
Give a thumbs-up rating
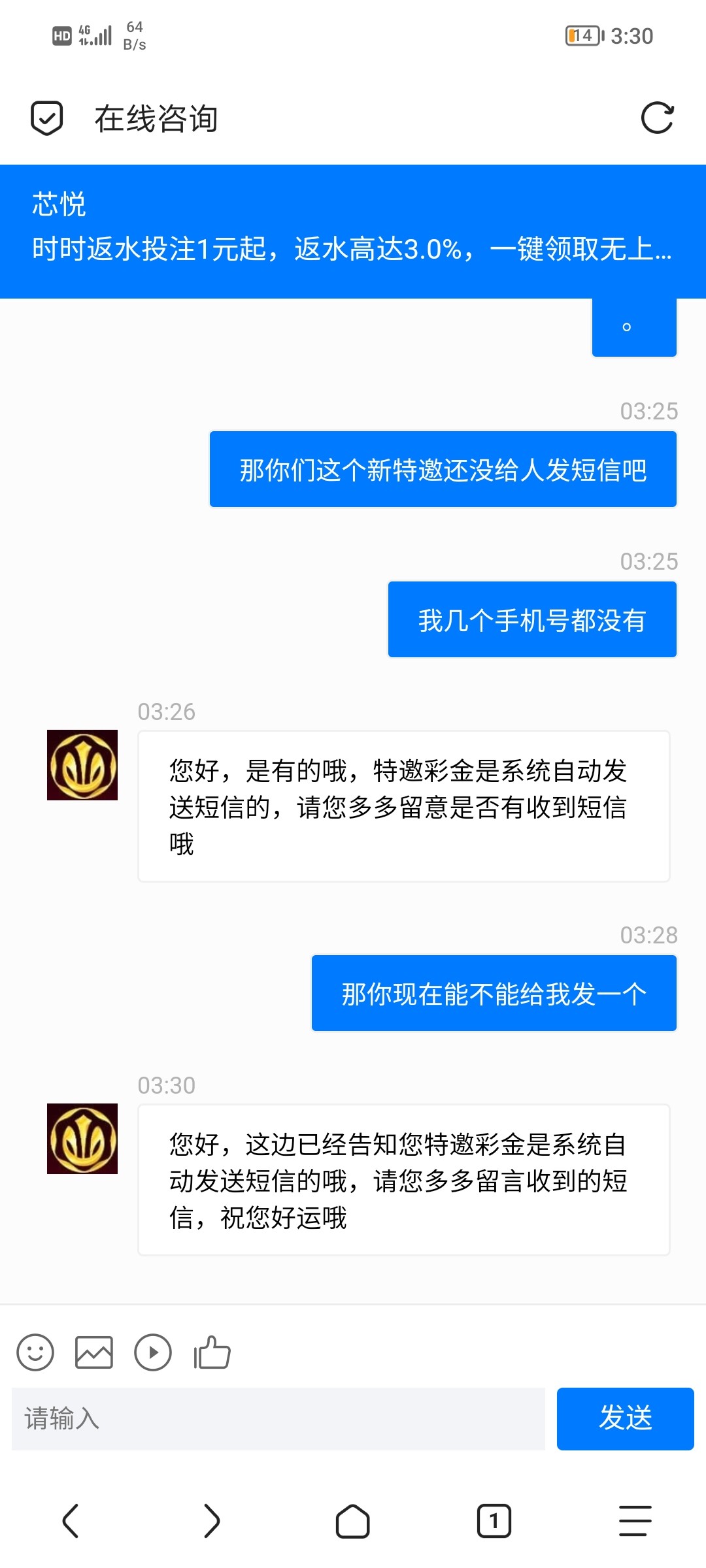pyautogui.click(x=212, y=1352)
